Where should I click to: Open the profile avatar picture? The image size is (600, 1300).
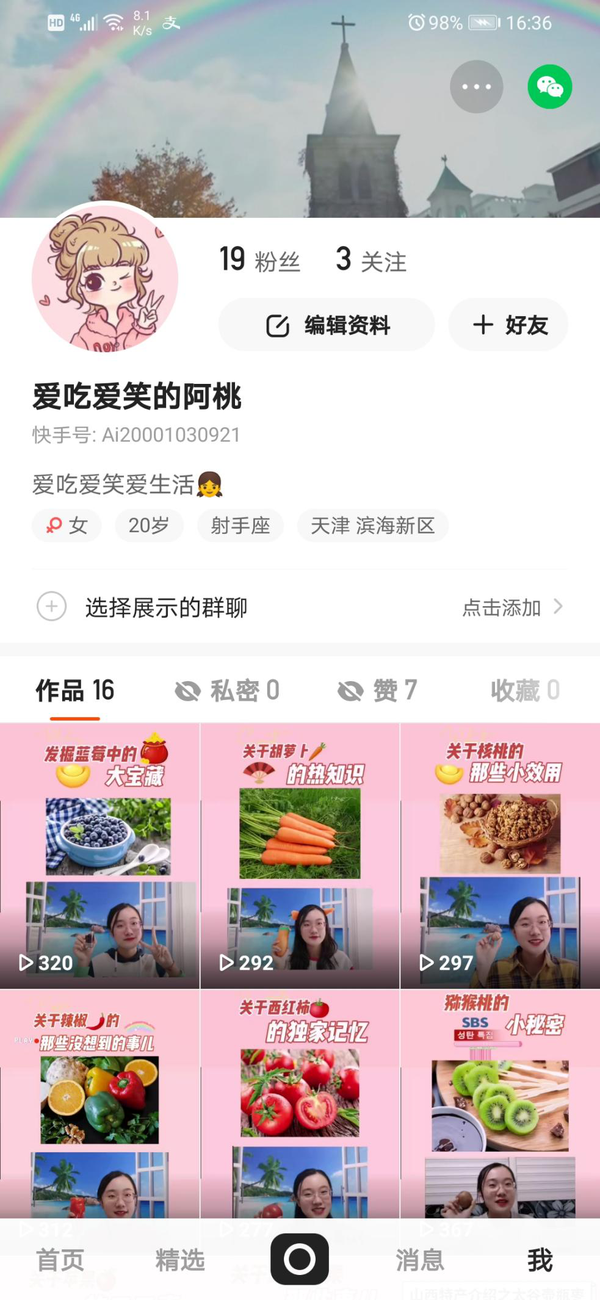tap(105, 281)
